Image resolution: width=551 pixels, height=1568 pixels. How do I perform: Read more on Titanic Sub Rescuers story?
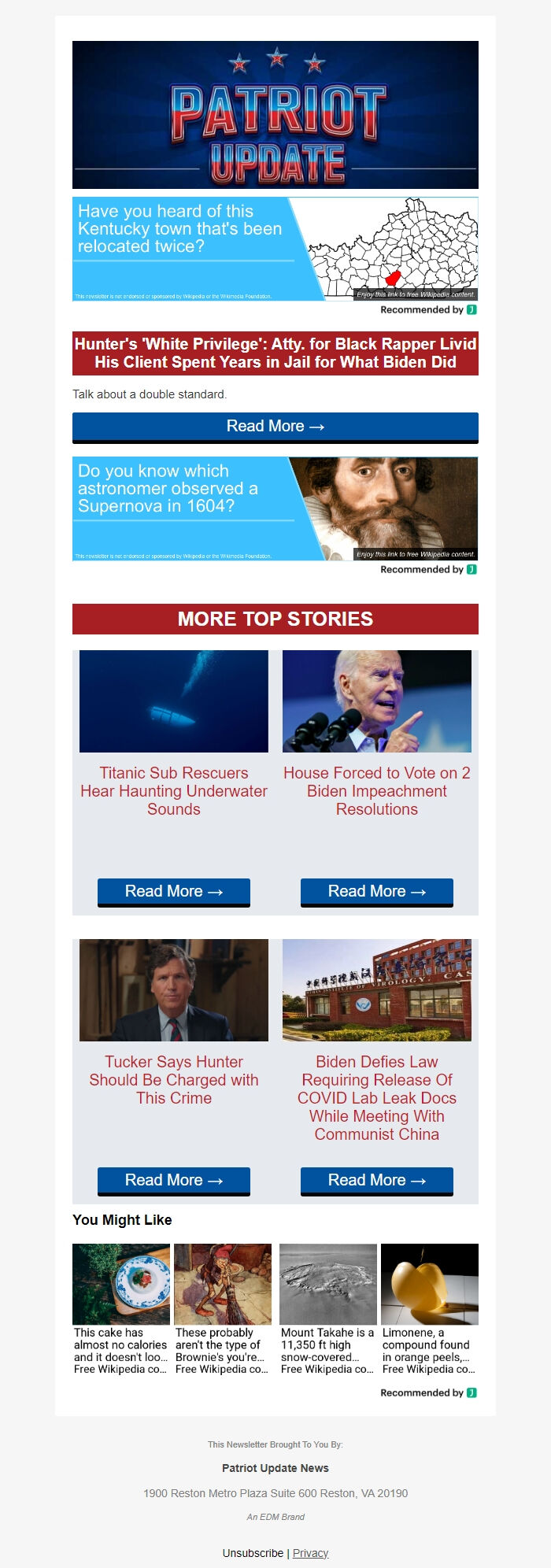pyautogui.click(x=174, y=892)
